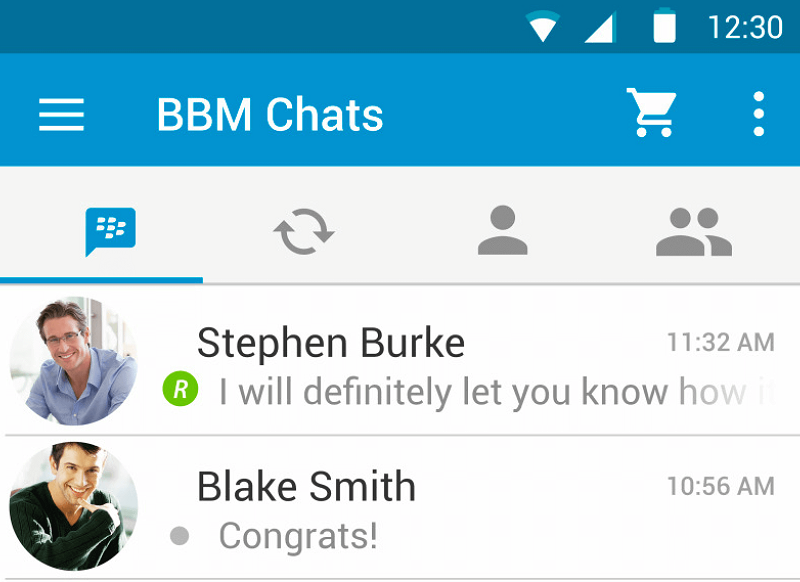This screenshot has height=582, width=800.
Task: Open the hamburger navigation drawer
Action: pyautogui.click(x=61, y=115)
